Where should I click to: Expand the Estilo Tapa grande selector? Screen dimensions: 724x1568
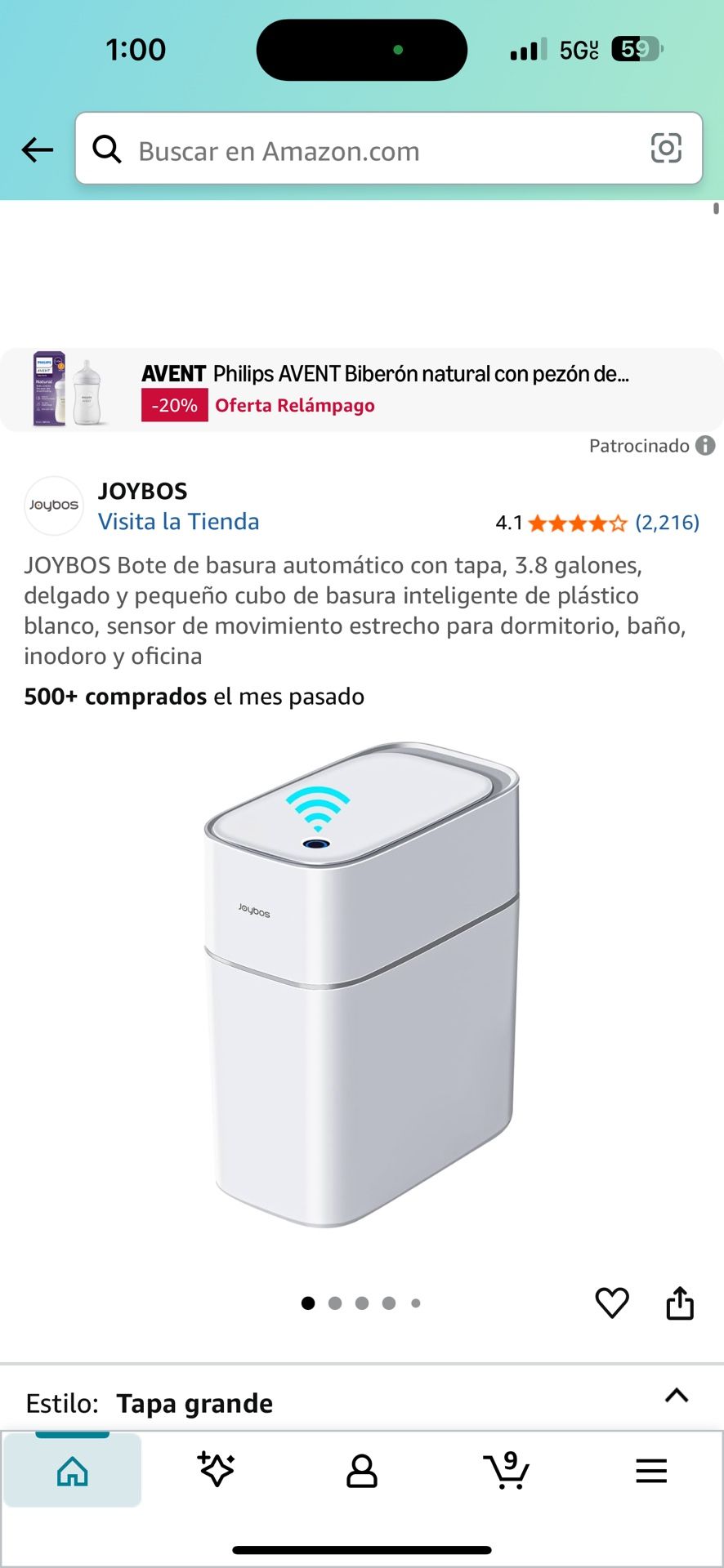pyautogui.click(x=676, y=1396)
